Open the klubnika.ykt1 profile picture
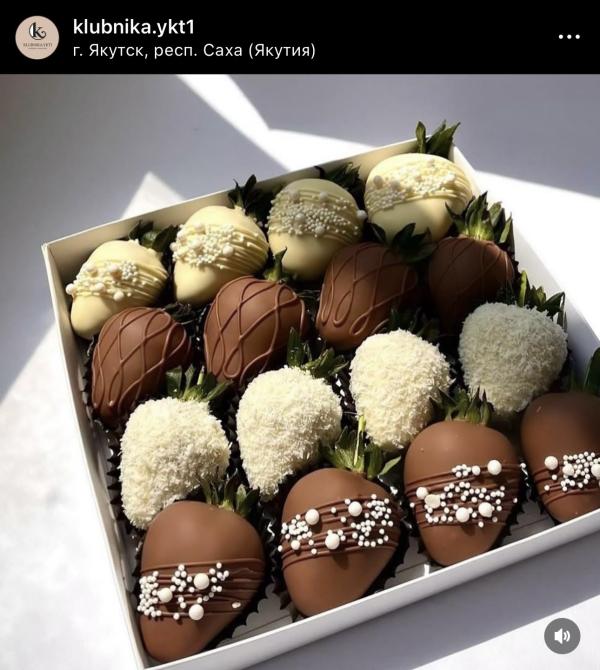 pos(37,38)
